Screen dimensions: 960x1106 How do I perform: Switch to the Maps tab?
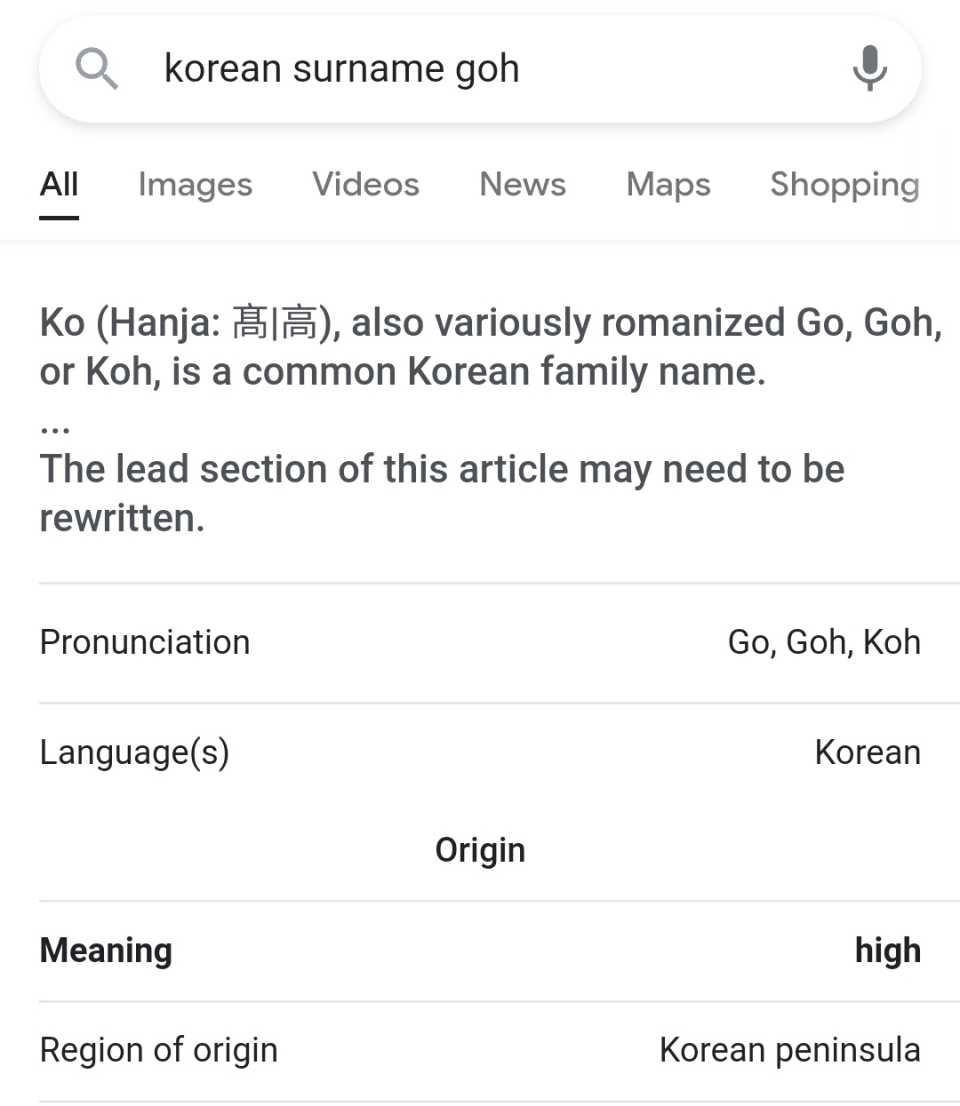pos(668,185)
